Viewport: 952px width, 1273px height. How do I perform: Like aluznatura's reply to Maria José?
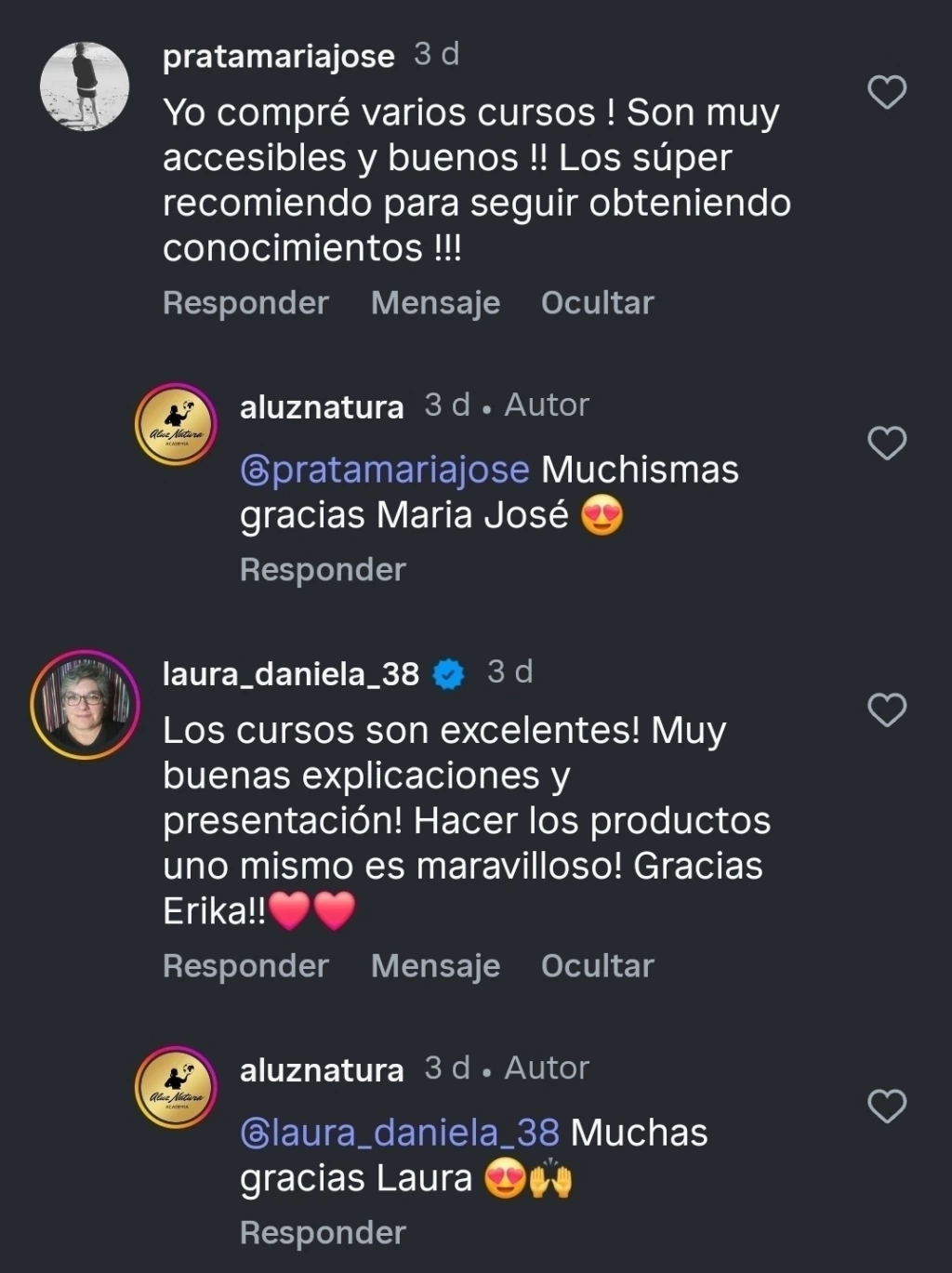click(886, 443)
